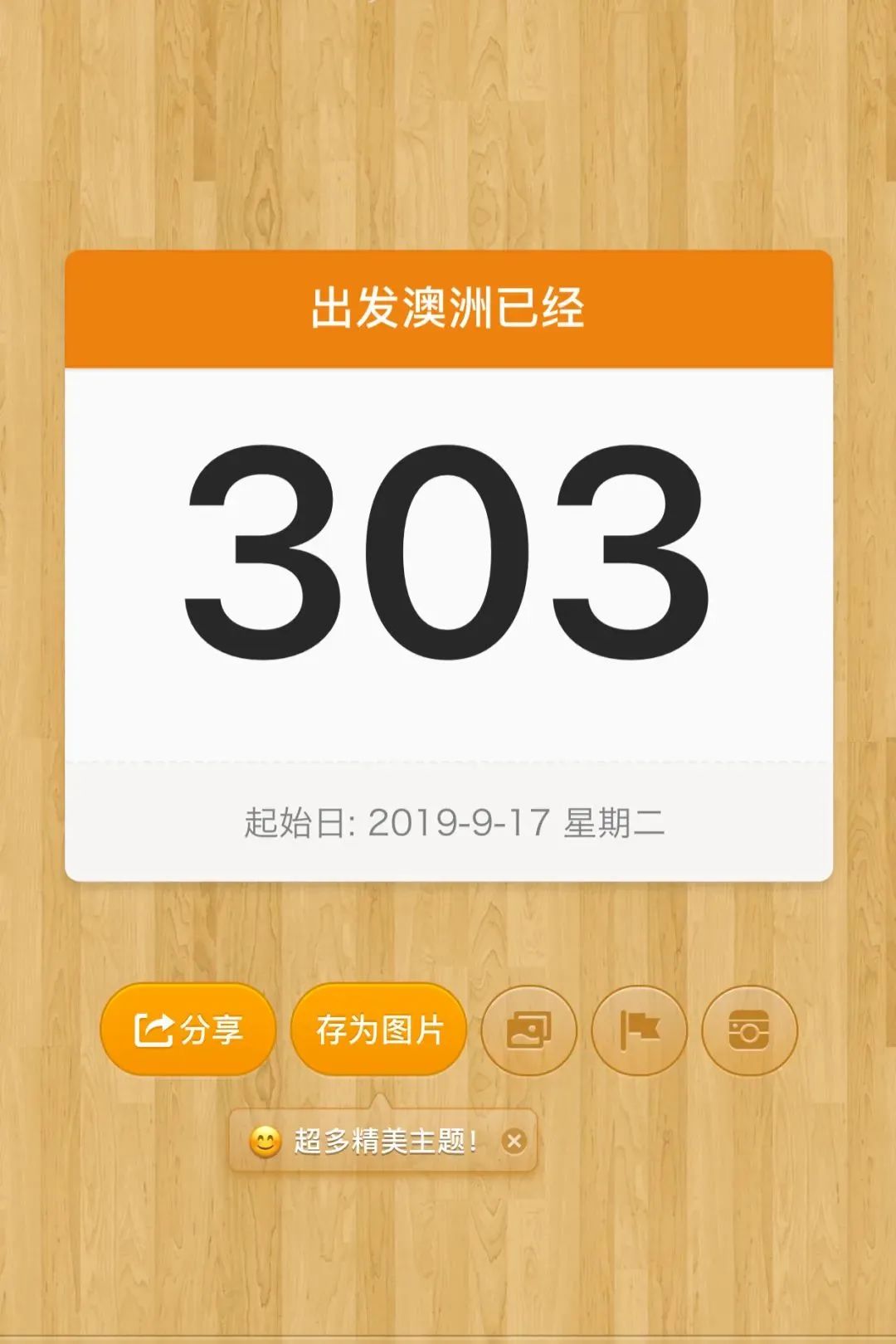Tap the 分享 share button
The height and width of the screenshot is (1344, 896).
187,1030
